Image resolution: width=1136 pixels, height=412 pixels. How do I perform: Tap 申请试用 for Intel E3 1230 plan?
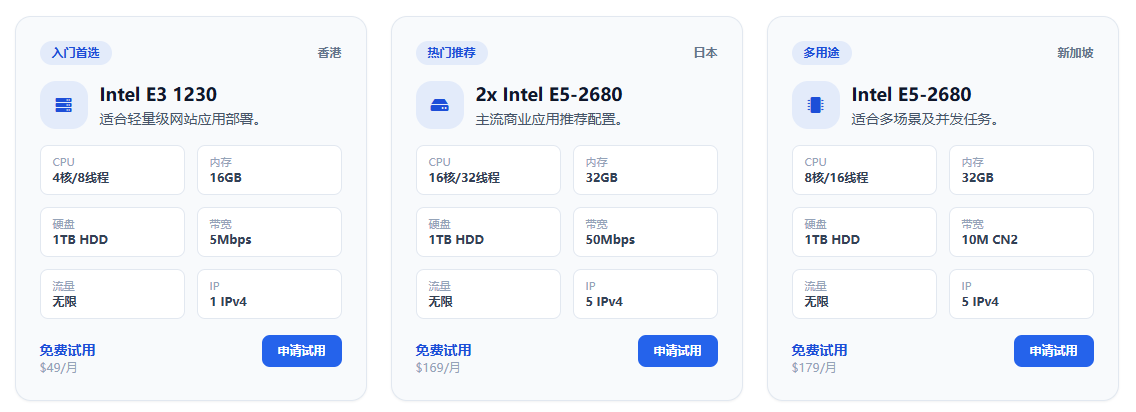click(301, 351)
